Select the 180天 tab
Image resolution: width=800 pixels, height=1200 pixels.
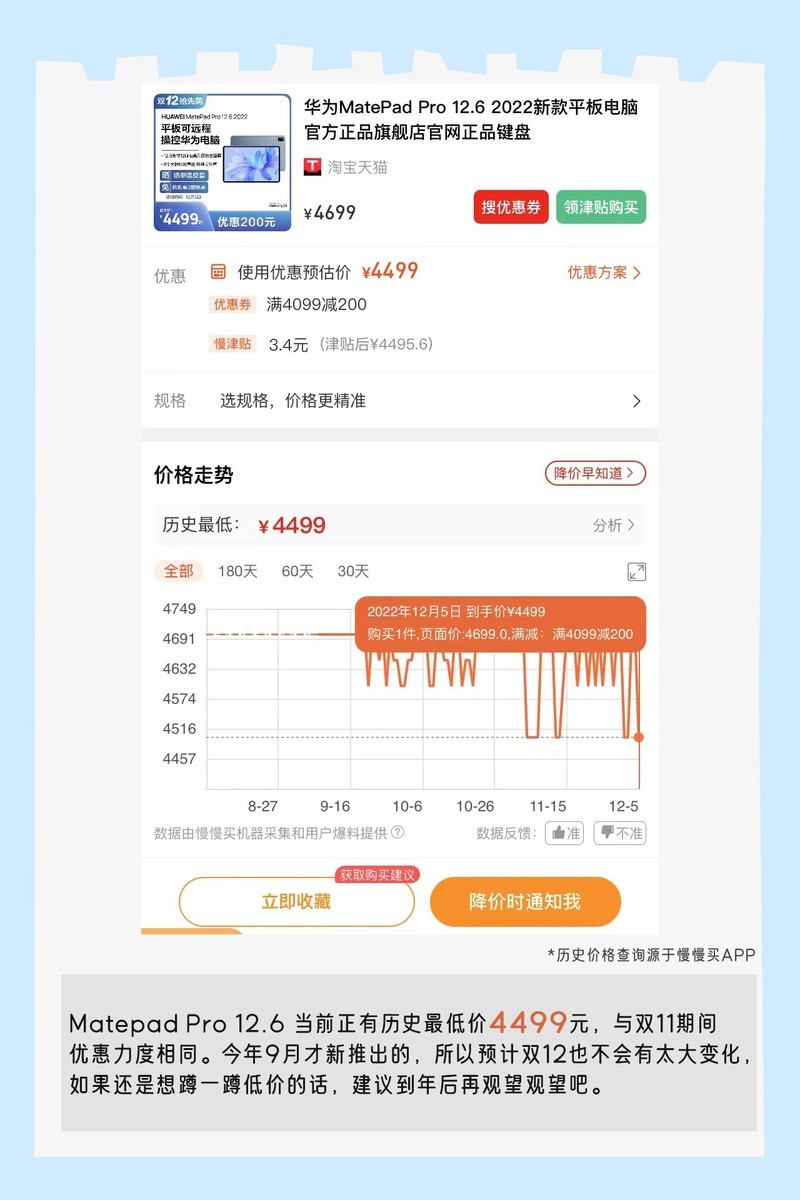click(235, 571)
